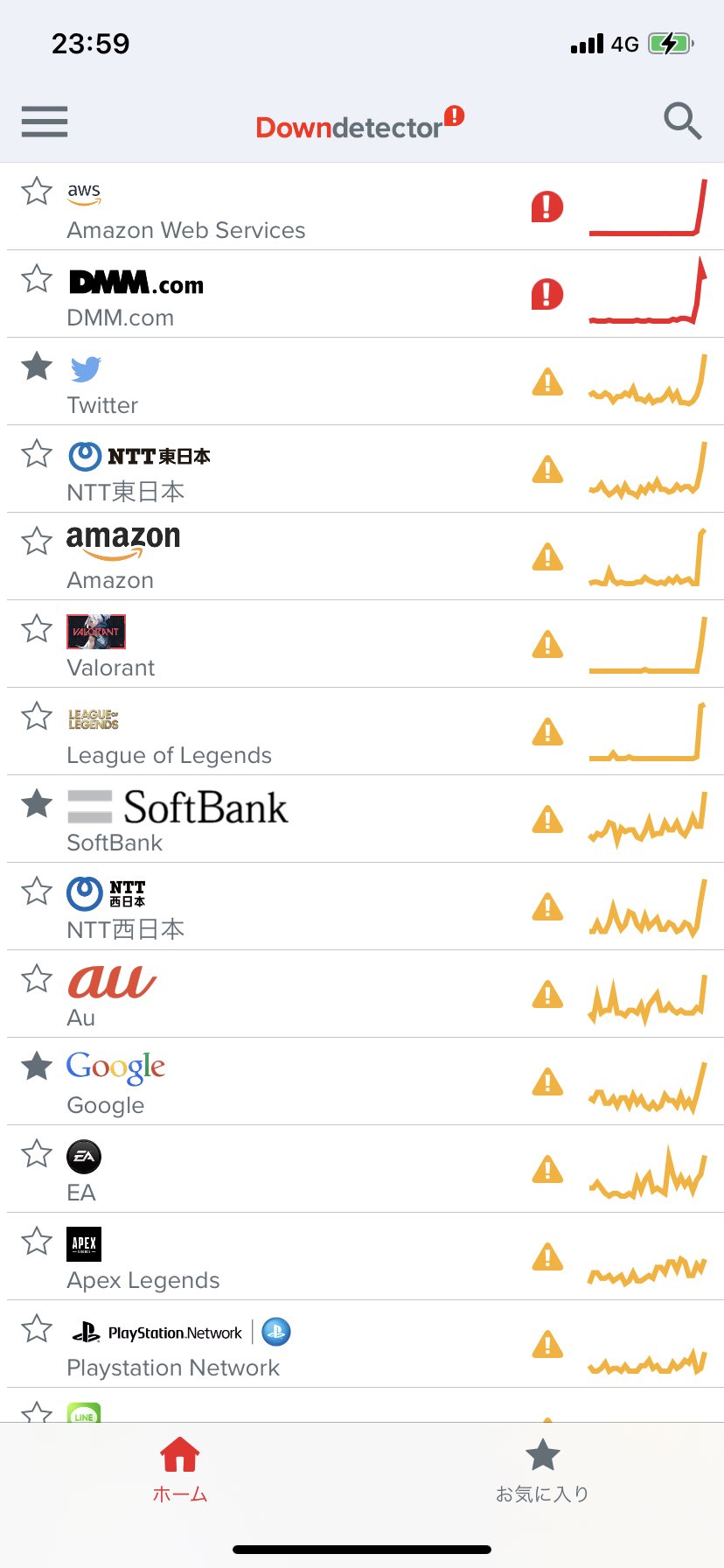This screenshot has width=724, height=1568.
Task: Open the search magnifier
Action: [682, 122]
